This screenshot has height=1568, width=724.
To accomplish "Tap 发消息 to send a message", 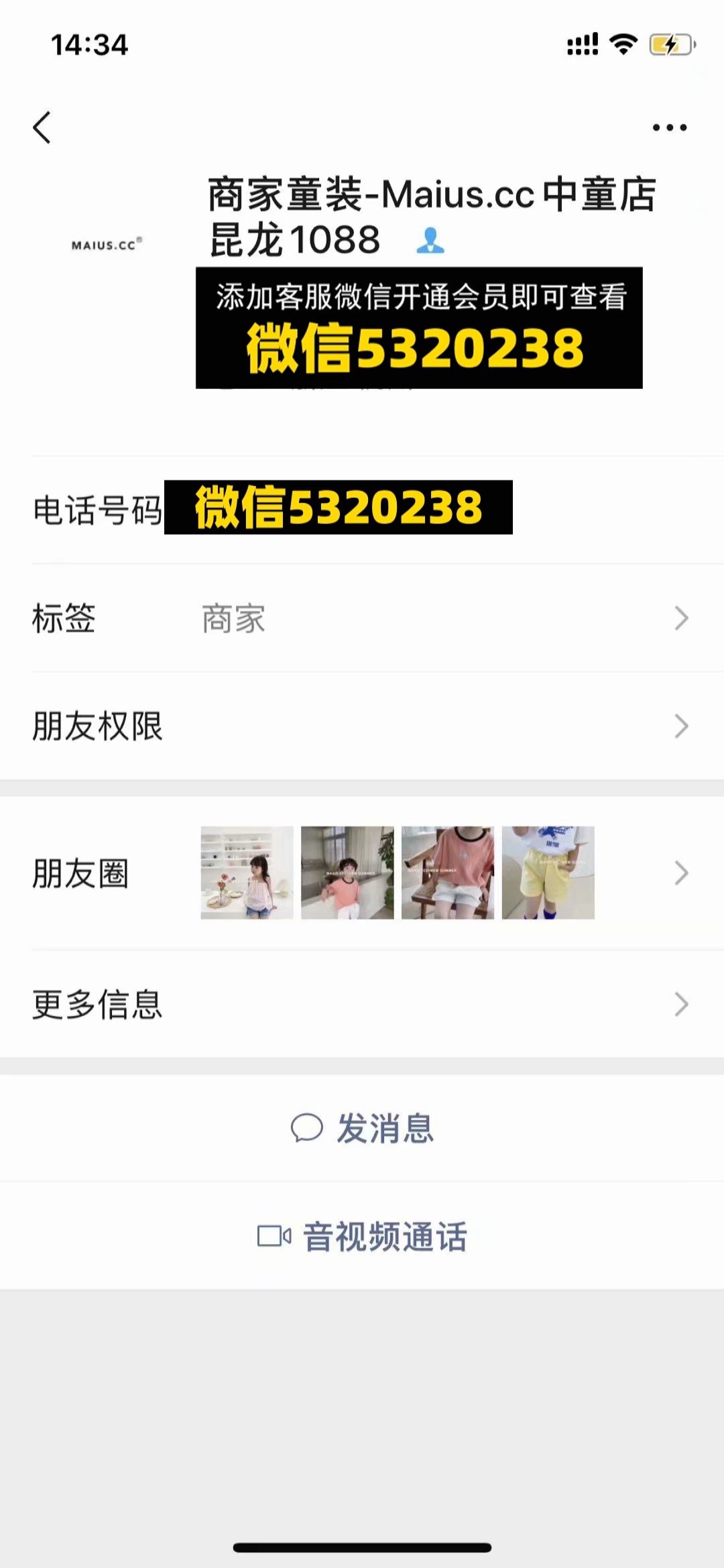I will pyautogui.click(x=362, y=1128).
